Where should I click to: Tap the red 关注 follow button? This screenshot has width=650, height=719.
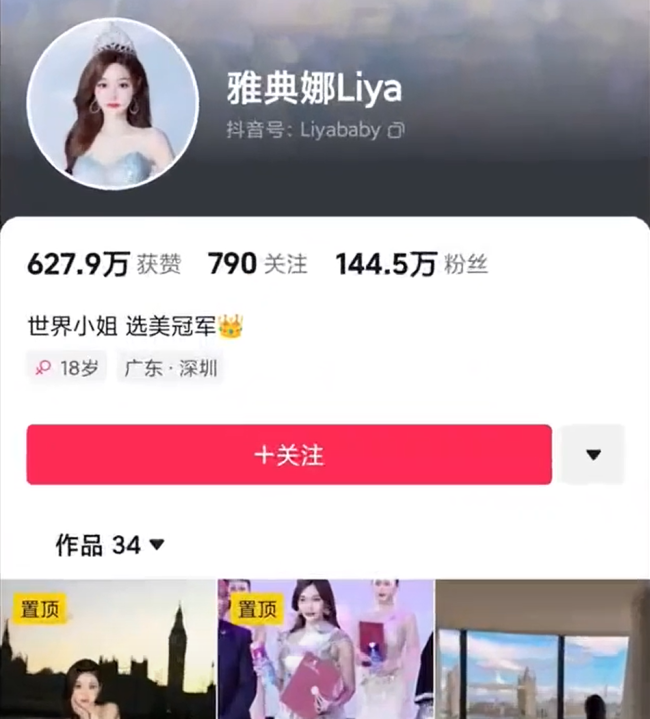click(289, 455)
